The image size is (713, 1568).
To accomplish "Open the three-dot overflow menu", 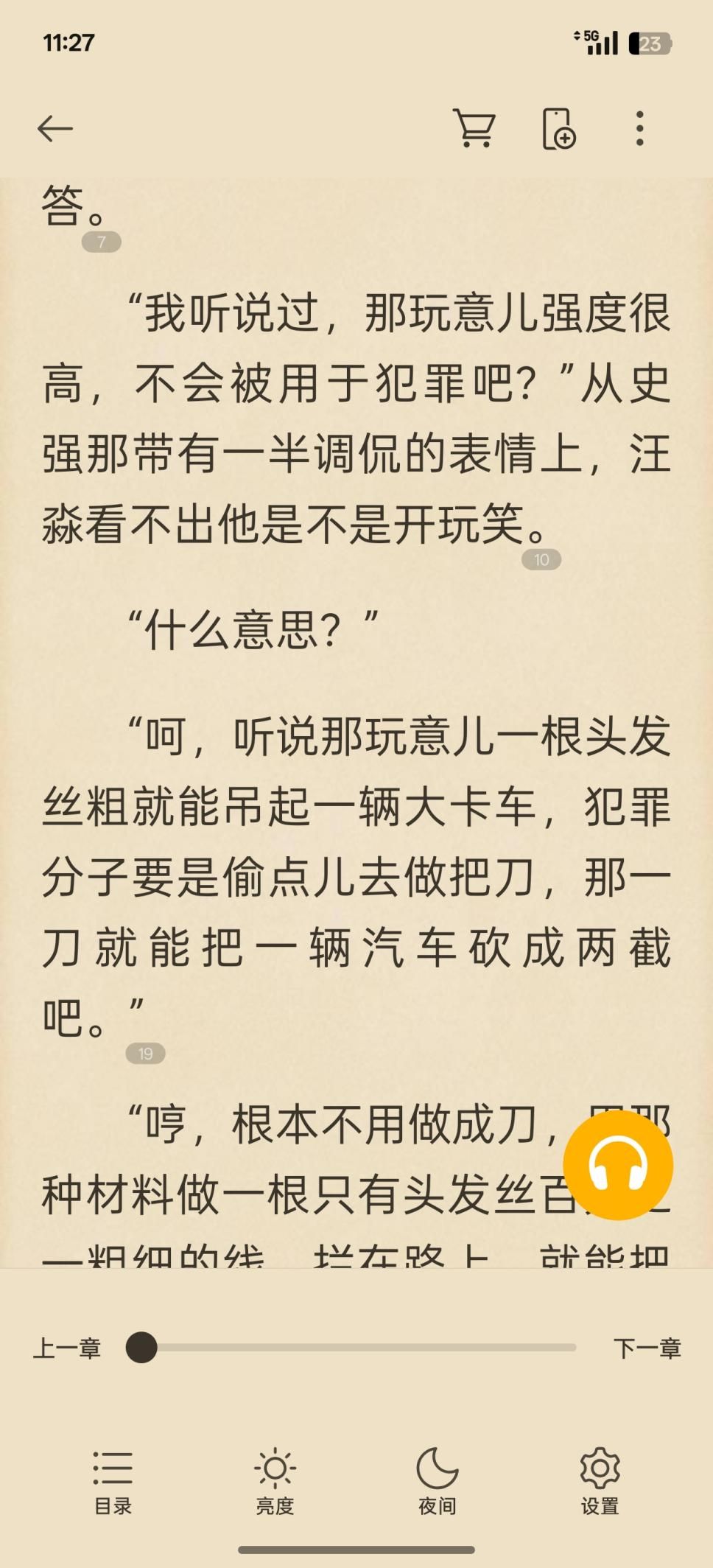I will pos(639,129).
